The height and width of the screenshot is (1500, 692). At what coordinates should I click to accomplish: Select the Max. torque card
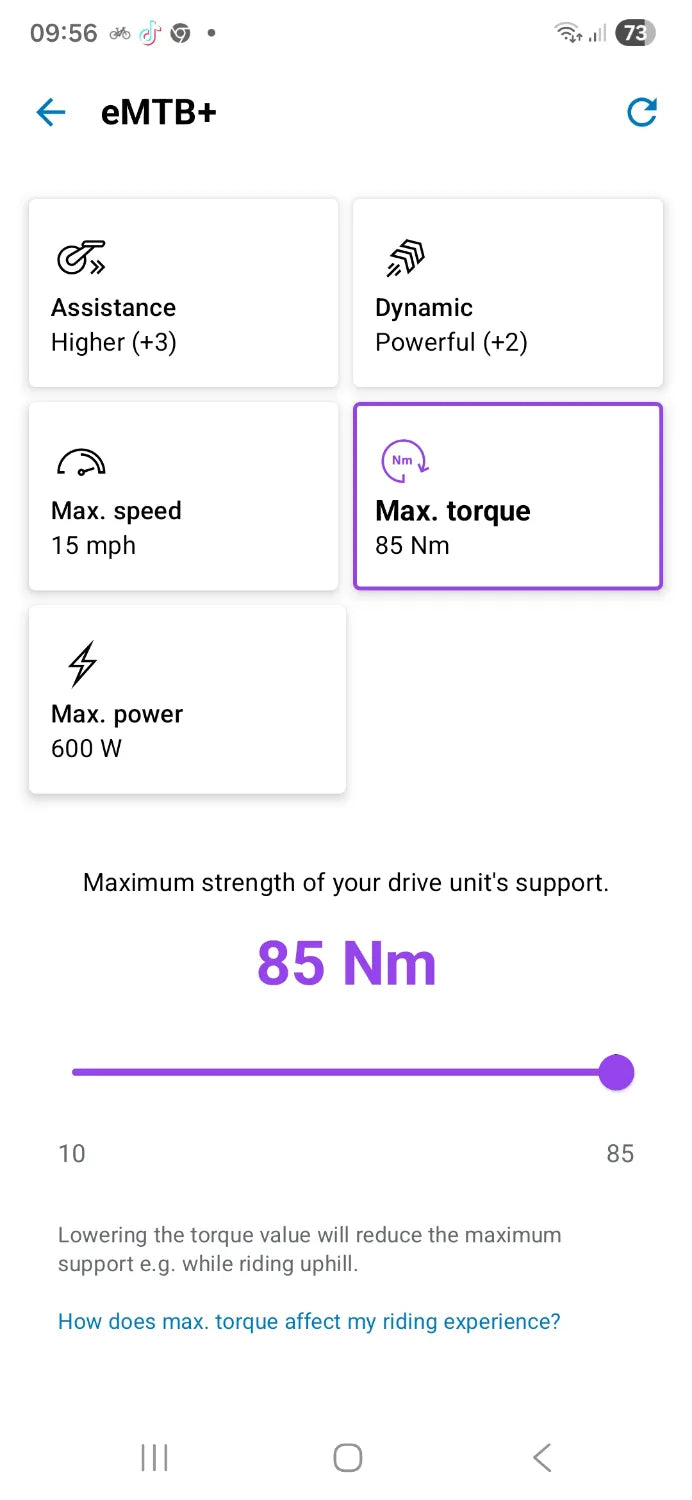(507, 496)
